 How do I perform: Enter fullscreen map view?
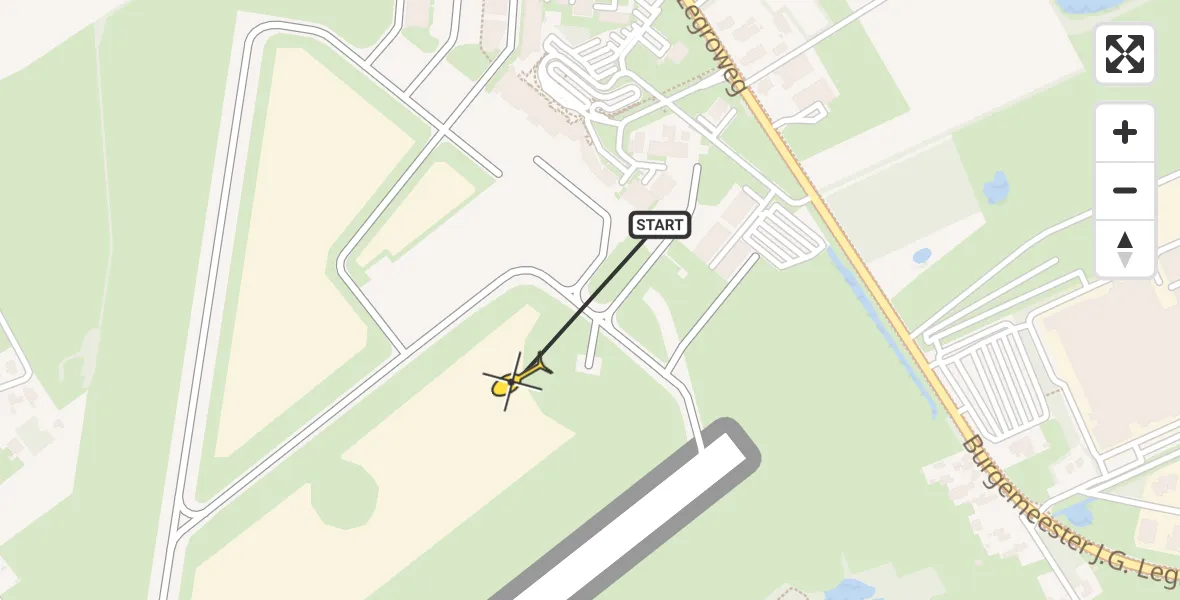tap(1125, 54)
